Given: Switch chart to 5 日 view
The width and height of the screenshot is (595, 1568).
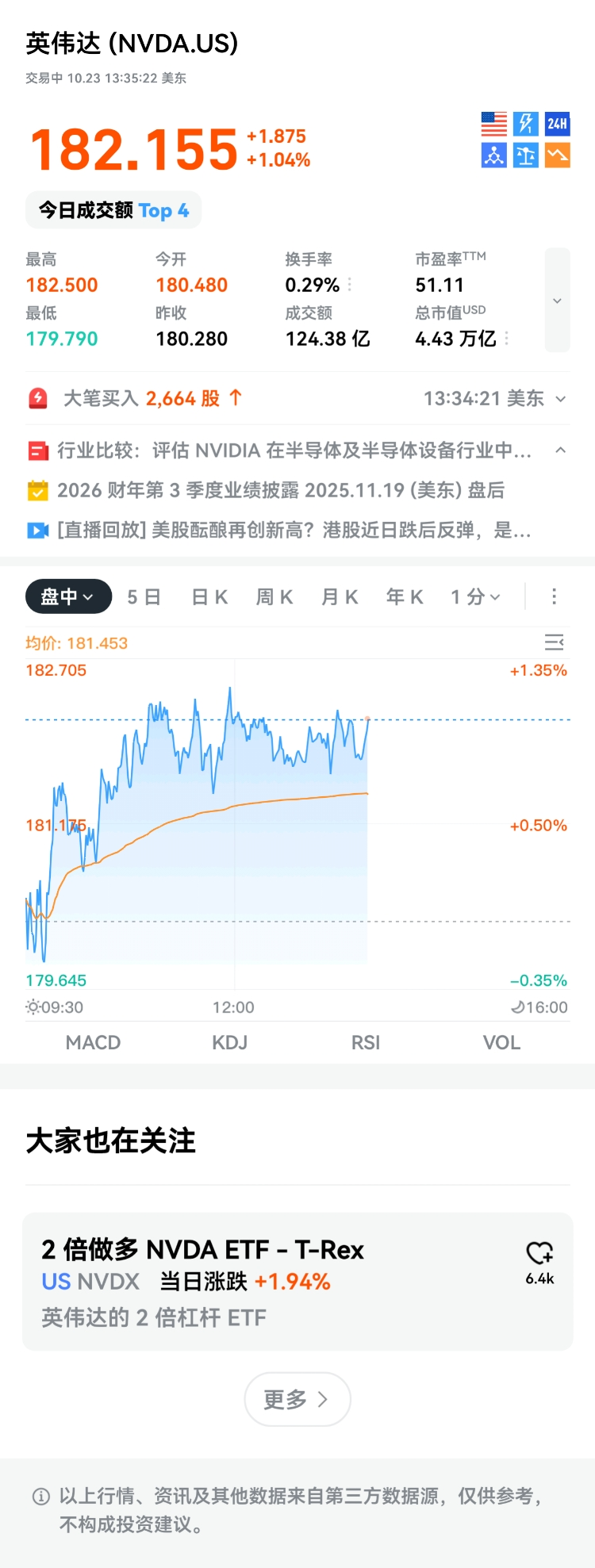Looking at the screenshot, I should pyautogui.click(x=144, y=596).
